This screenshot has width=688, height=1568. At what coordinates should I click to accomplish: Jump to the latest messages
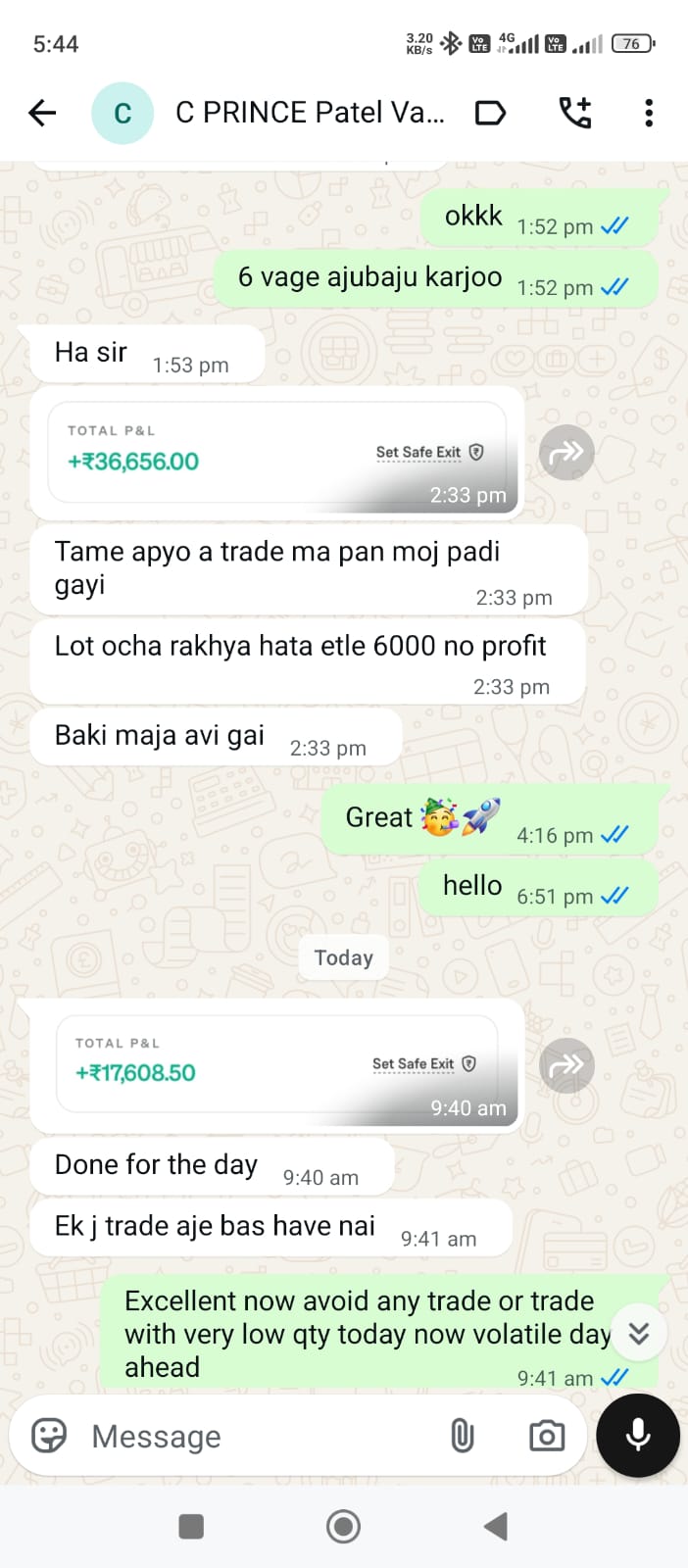pyautogui.click(x=639, y=1333)
